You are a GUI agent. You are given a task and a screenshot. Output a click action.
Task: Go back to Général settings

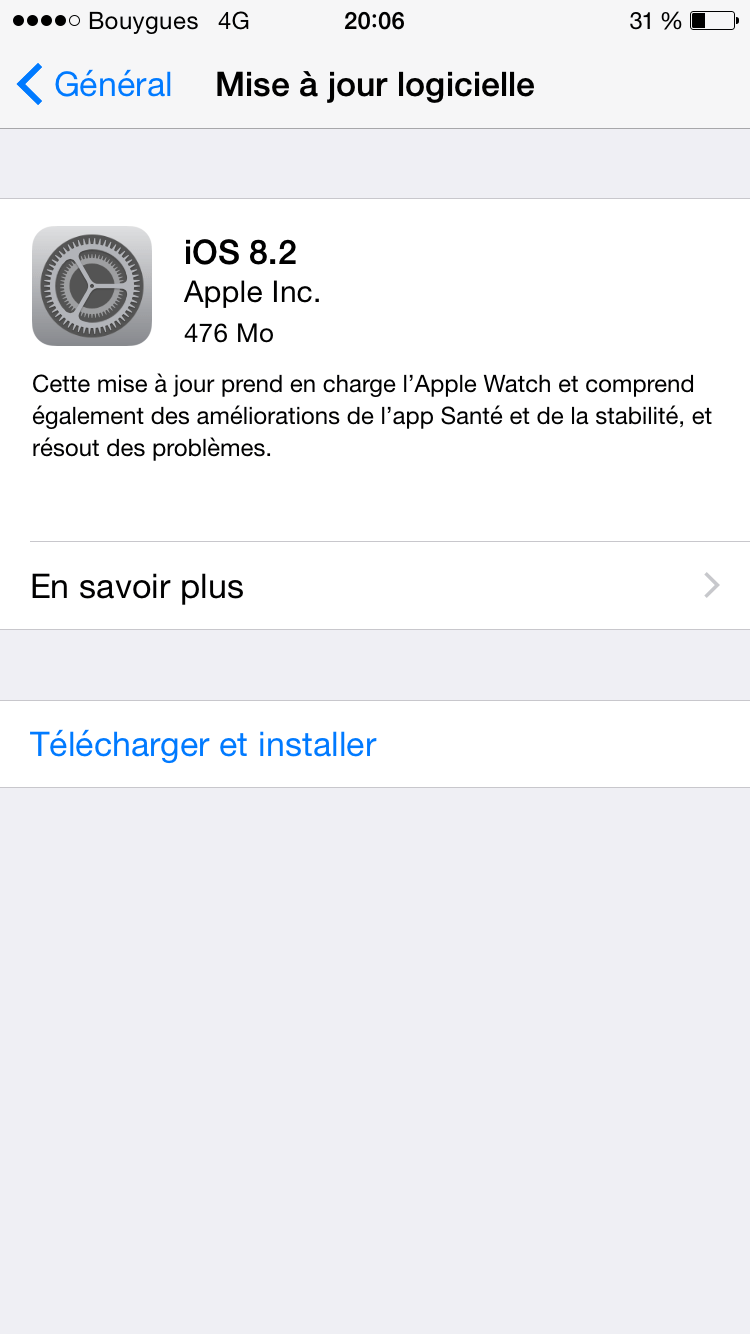[x=95, y=85]
